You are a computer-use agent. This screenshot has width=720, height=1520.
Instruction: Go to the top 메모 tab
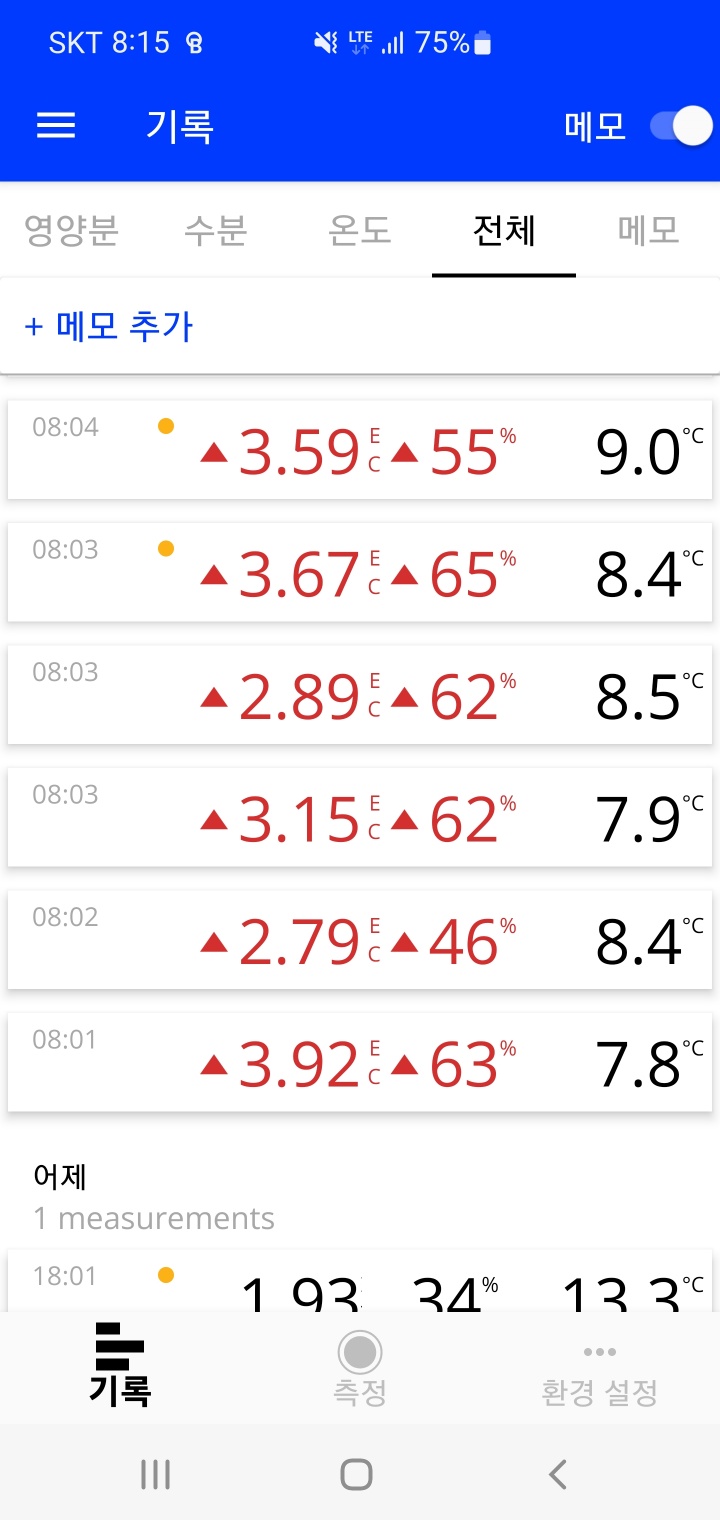pyautogui.click(x=648, y=230)
